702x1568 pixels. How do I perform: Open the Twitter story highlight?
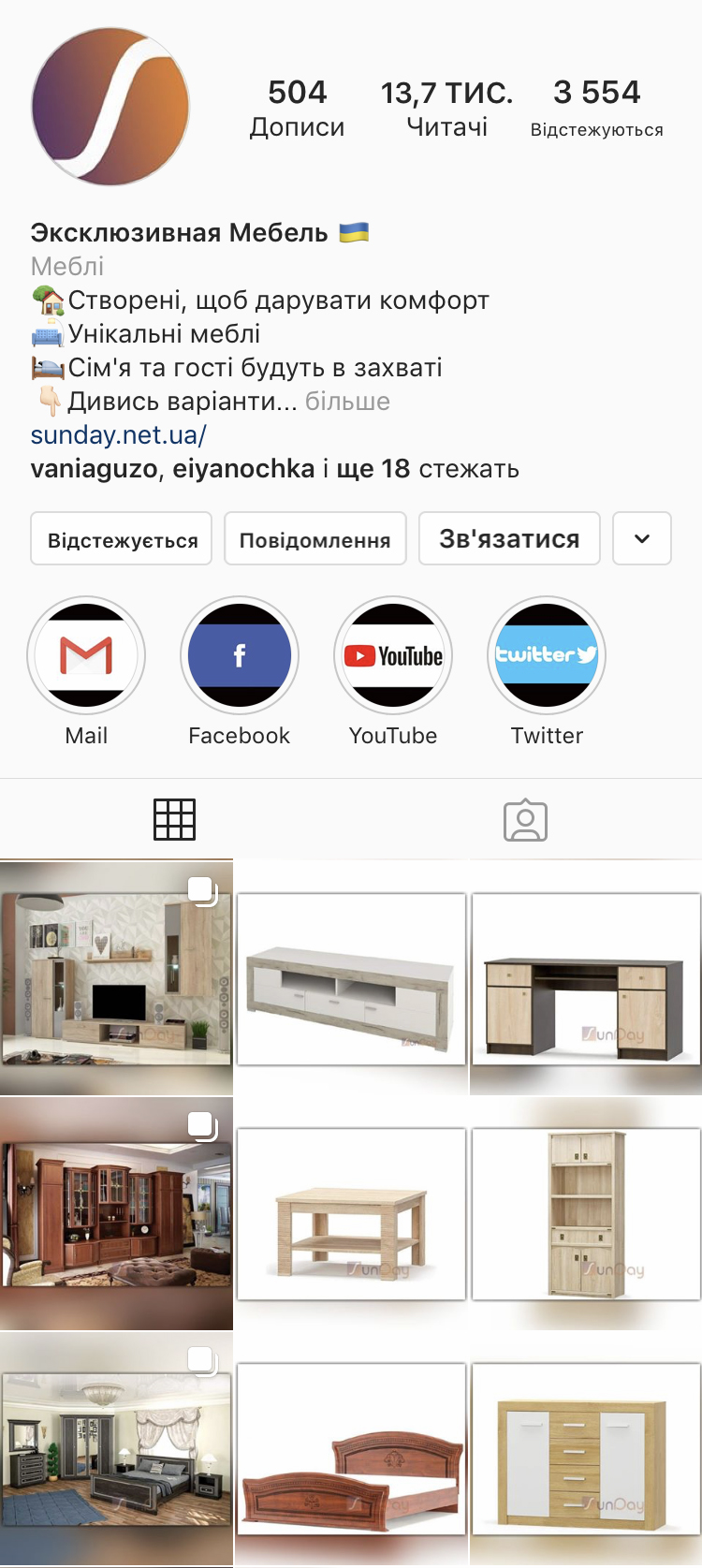[x=547, y=656]
